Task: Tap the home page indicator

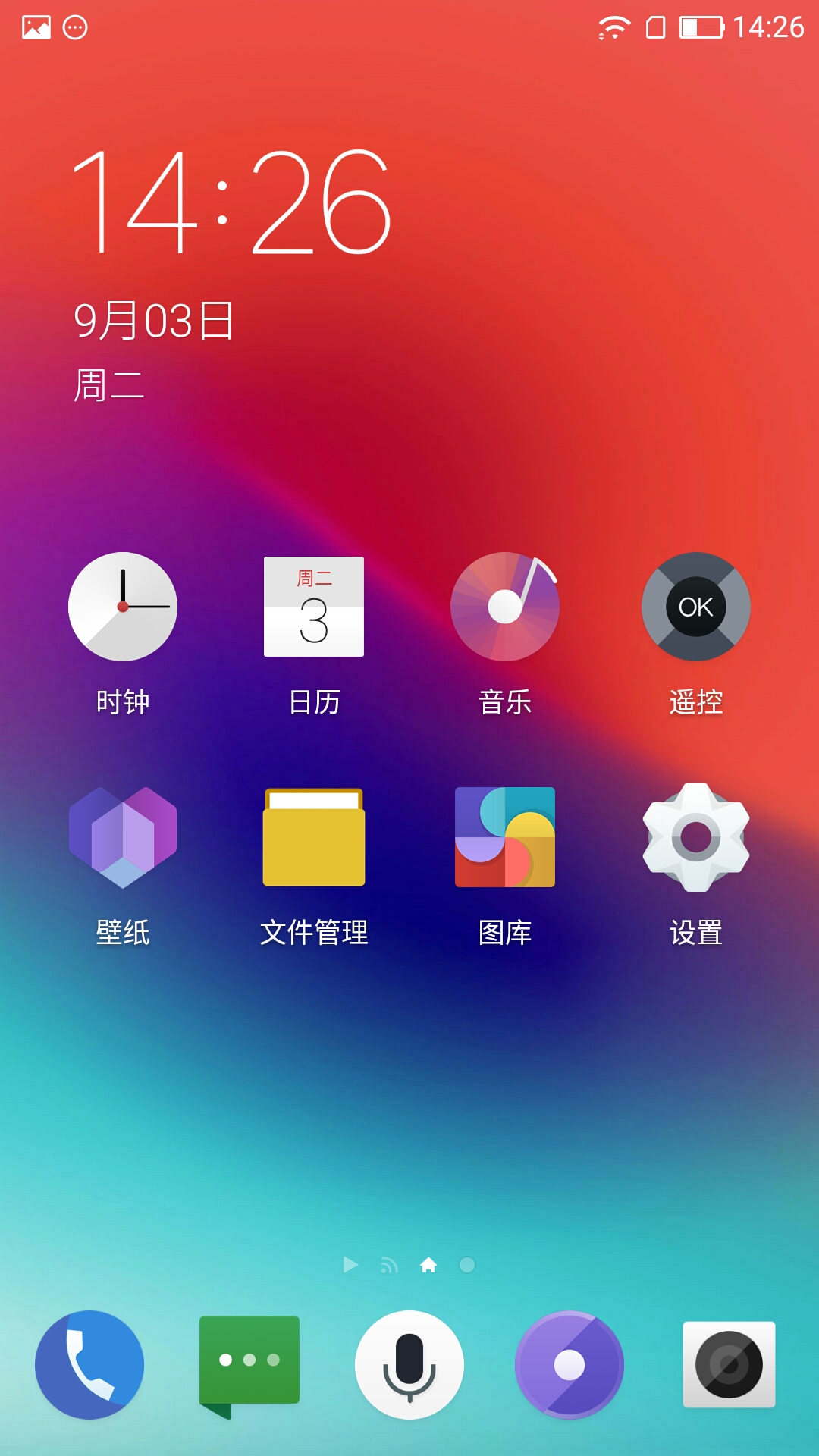Action: pyautogui.click(x=428, y=1265)
